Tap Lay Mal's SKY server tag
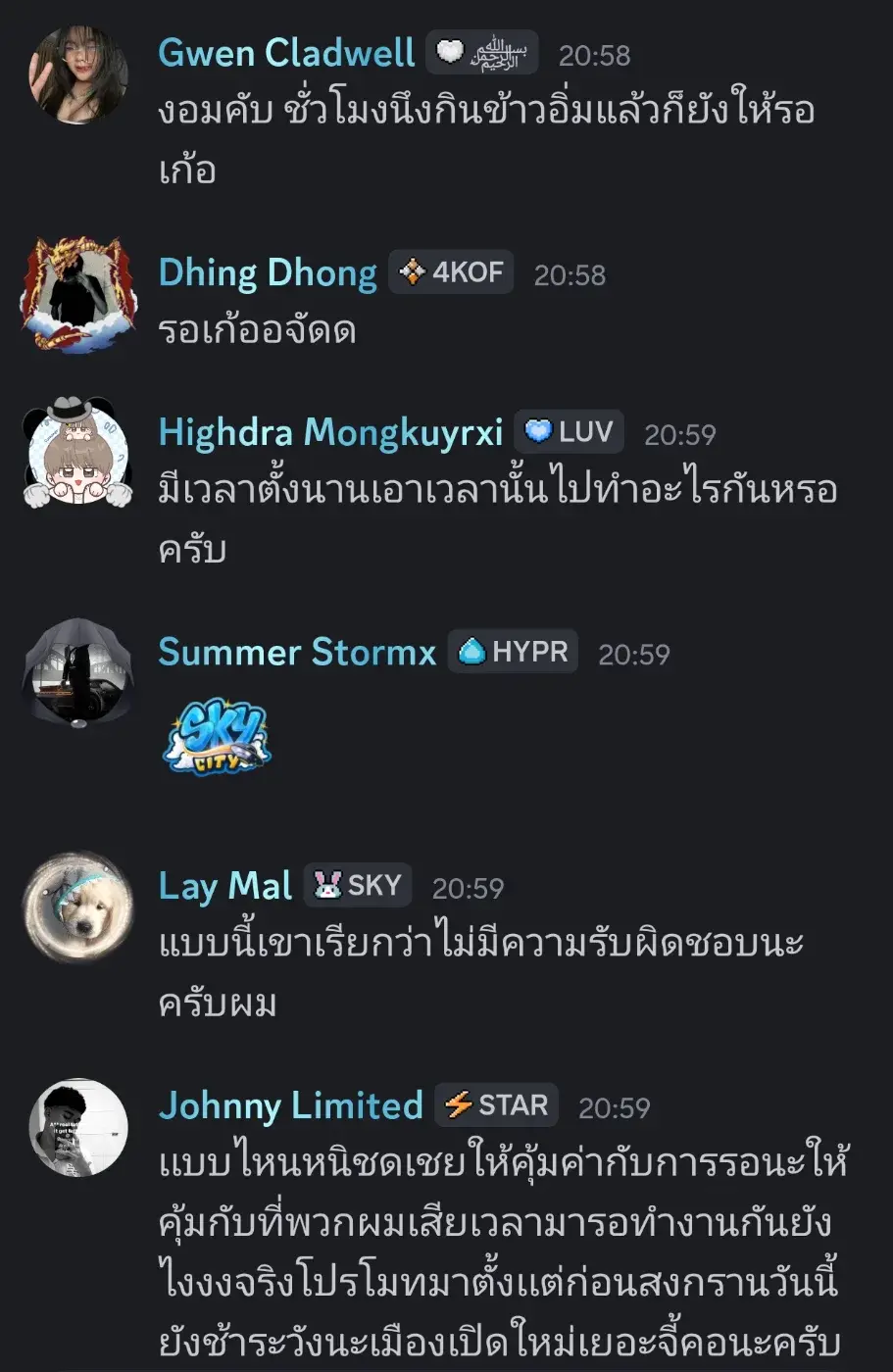 point(357,886)
